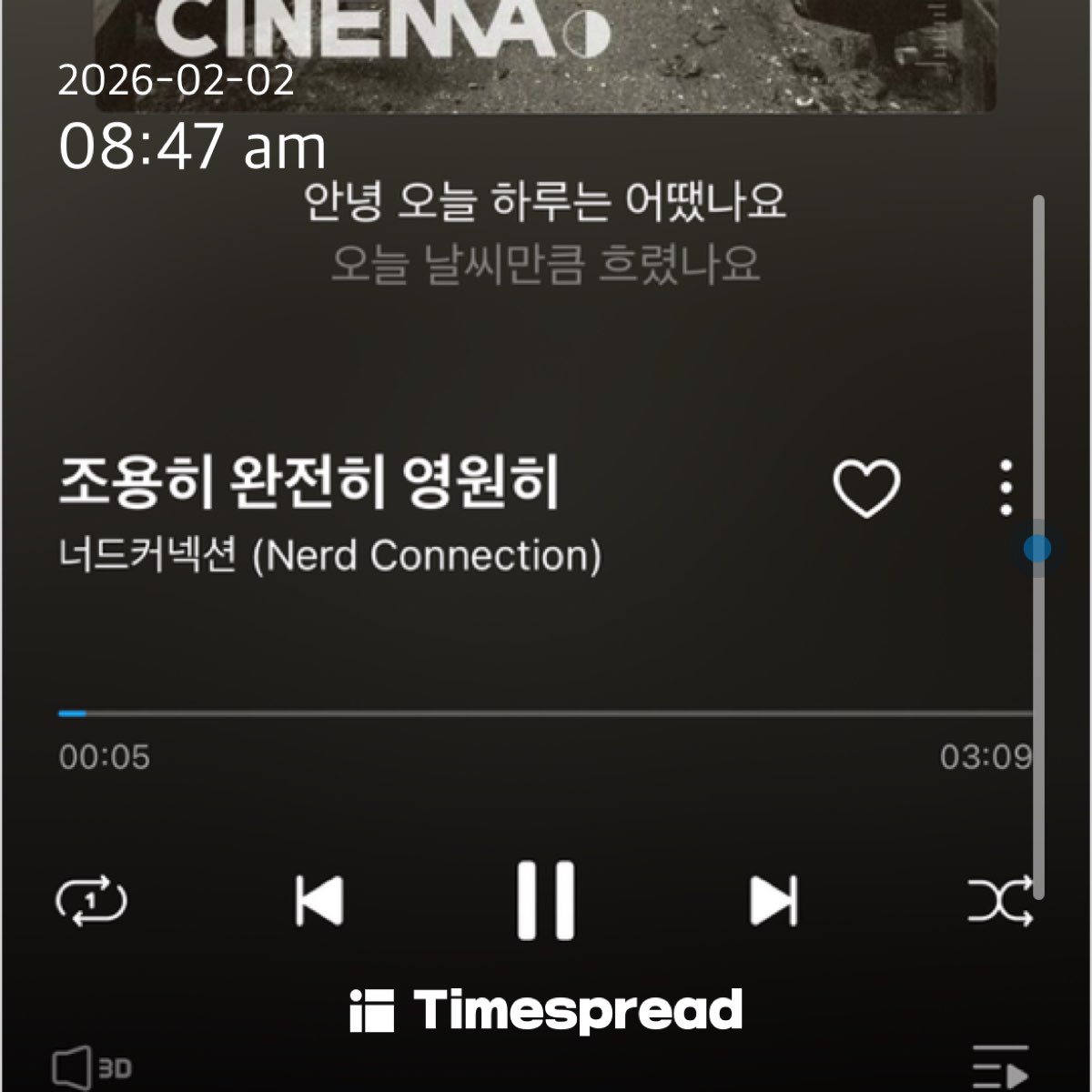The height and width of the screenshot is (1092, 1092).
Task: Tap the playback progress bar to seek
Action: pyautogui.click(x=546, y=713)
